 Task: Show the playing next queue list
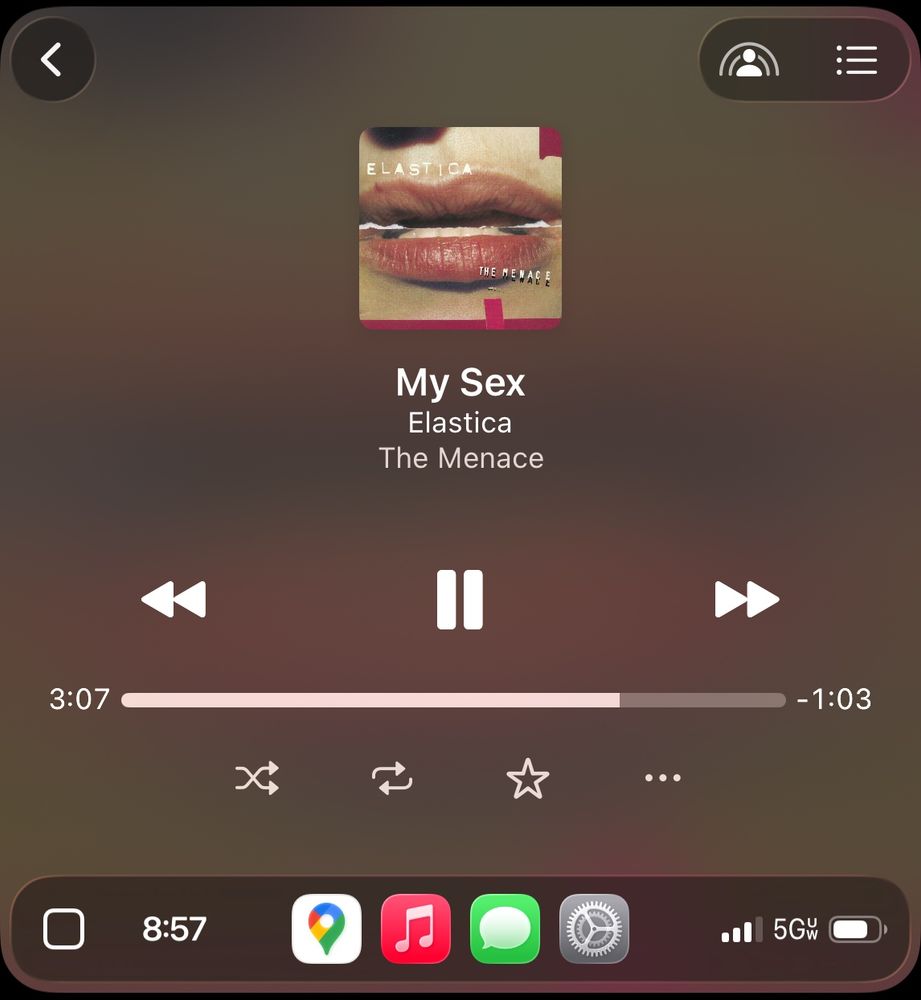[x=856, y=61]
